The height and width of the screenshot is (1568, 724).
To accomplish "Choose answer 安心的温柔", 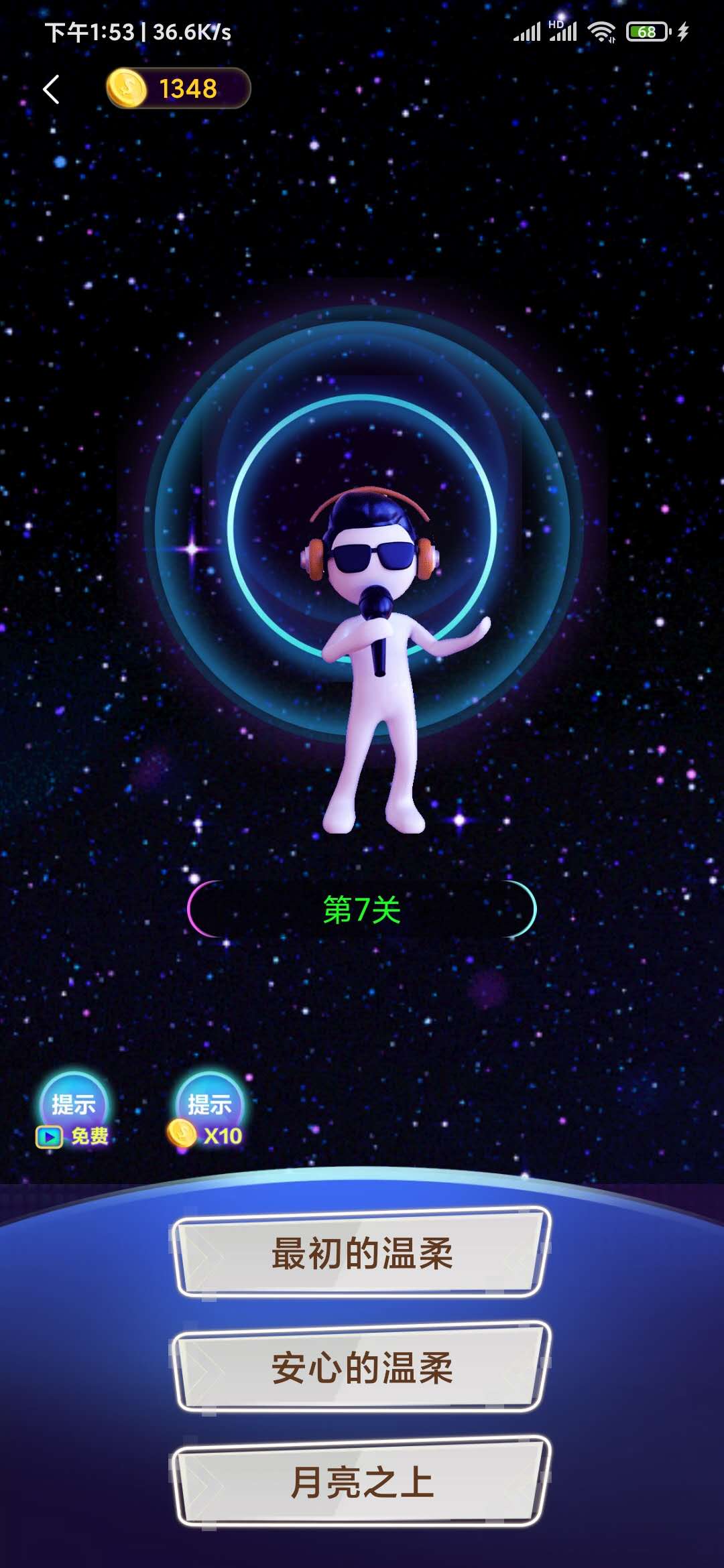I will click(x=362, y=1368).
